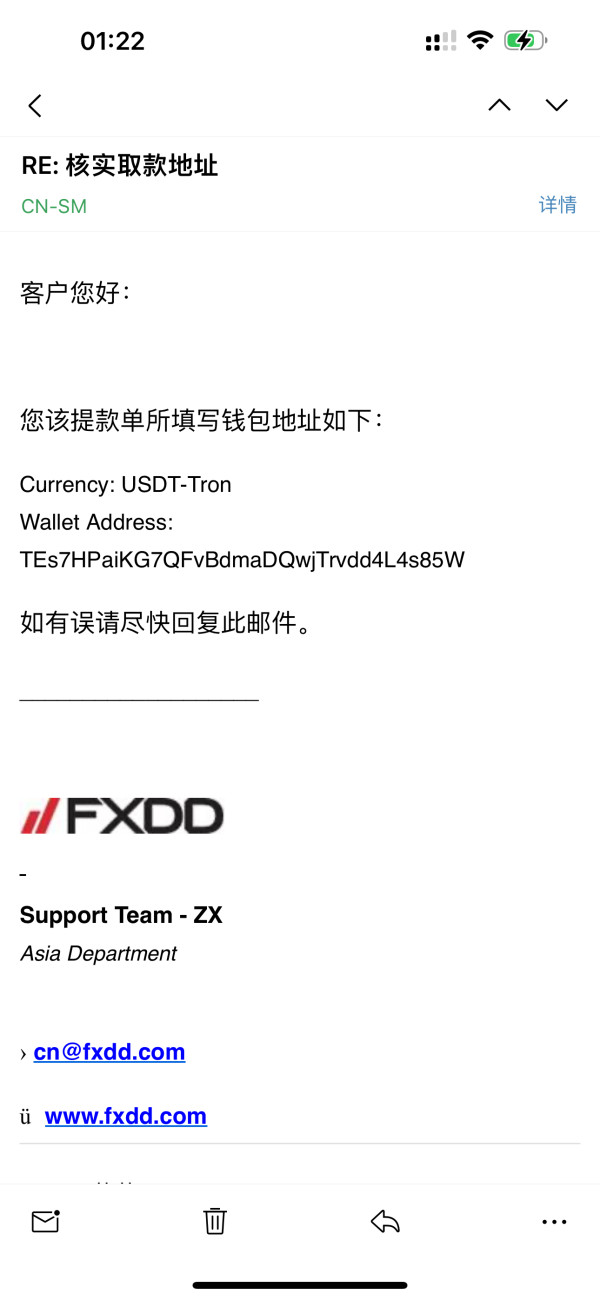Open sender CN-SM's info
Screen dimensions: 600x1300
(54, 206)
